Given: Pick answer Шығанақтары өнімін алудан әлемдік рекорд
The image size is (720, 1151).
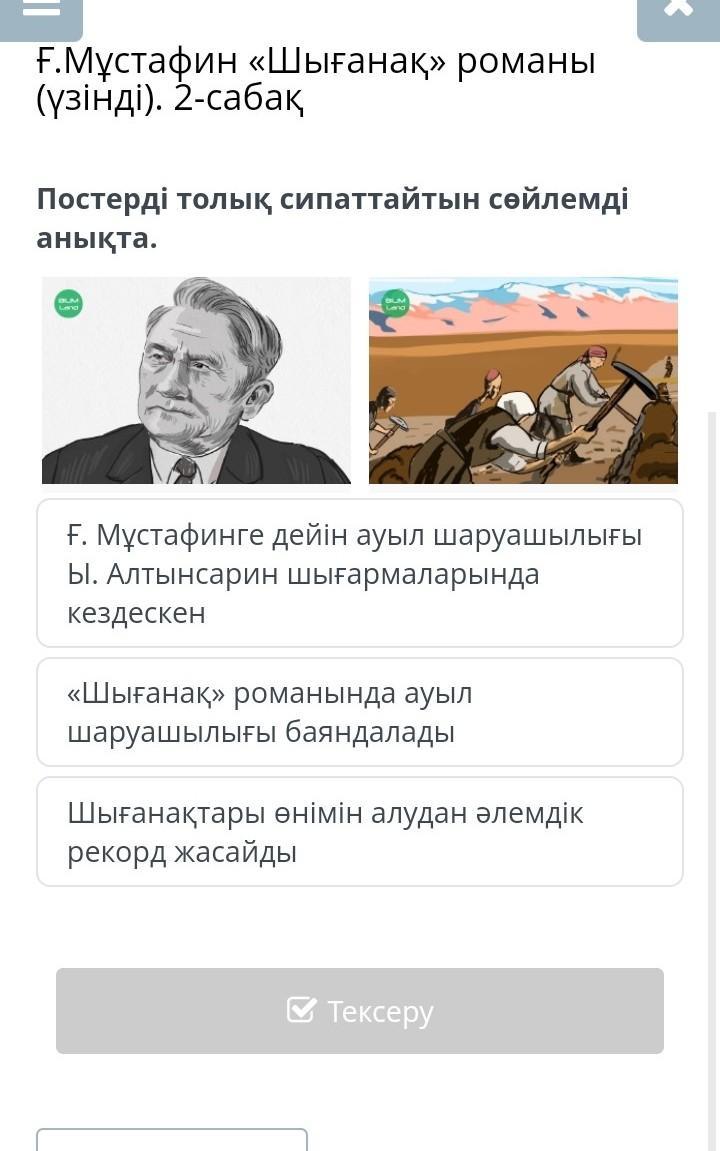Looking at the screenshot, I should point(360,832).
